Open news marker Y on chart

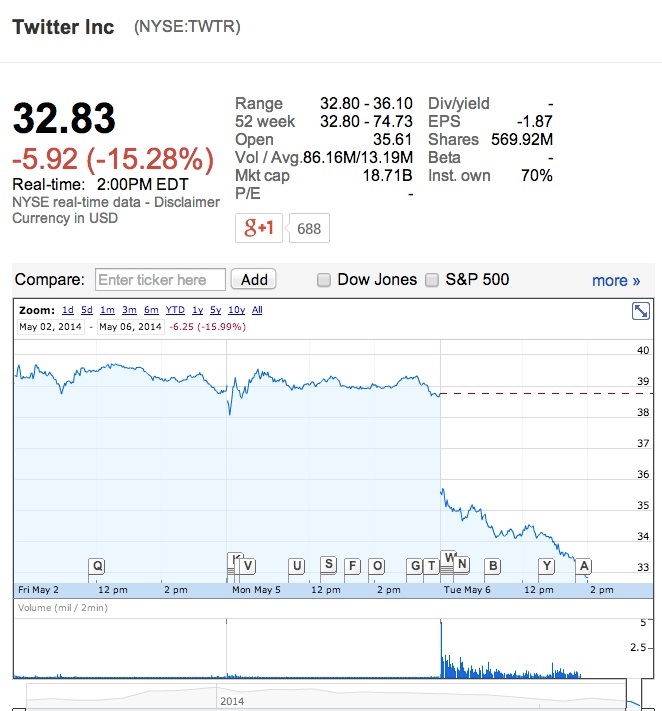(546, 566)
